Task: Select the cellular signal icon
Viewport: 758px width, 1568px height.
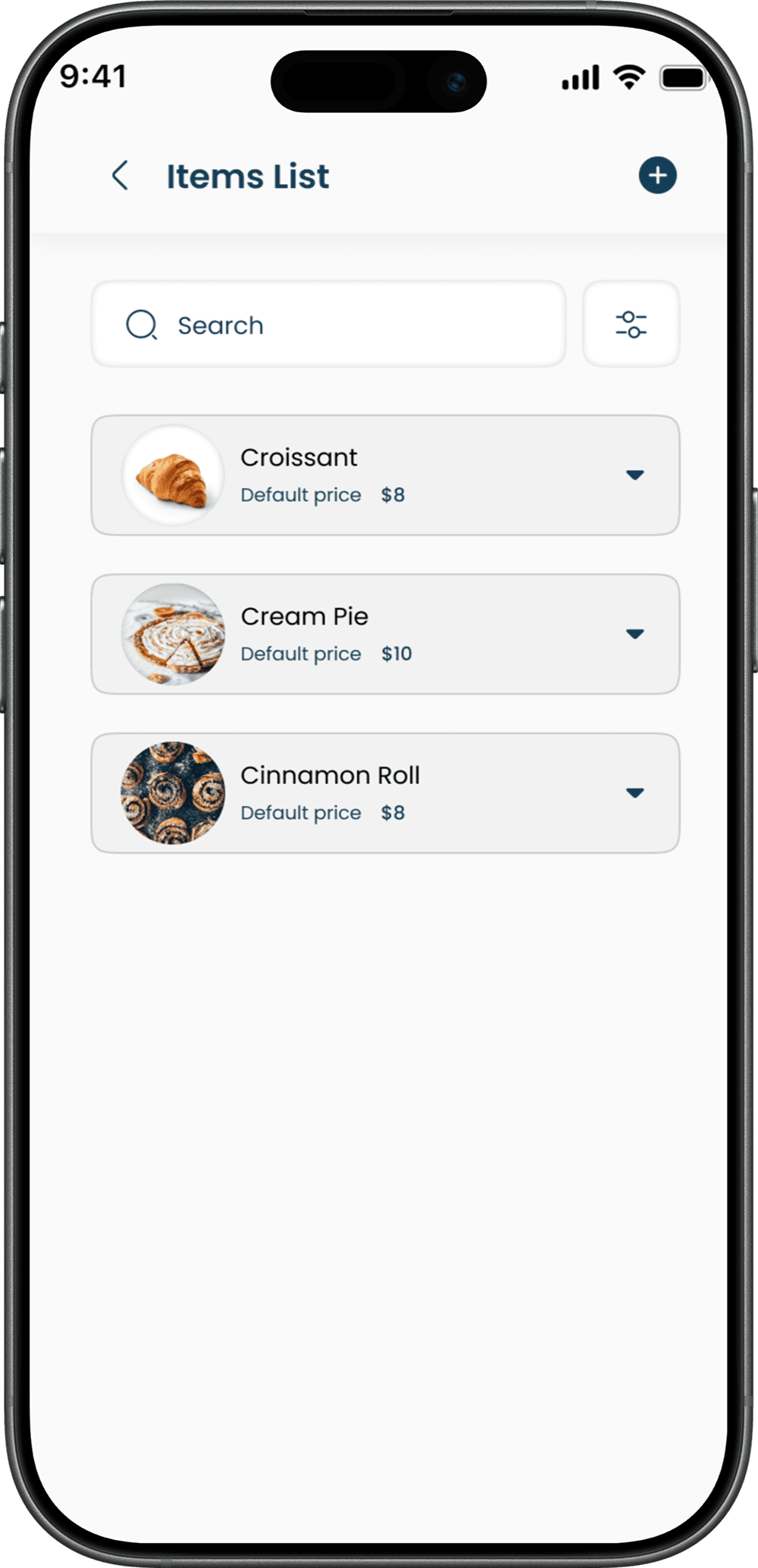Action: pos(579,76)
